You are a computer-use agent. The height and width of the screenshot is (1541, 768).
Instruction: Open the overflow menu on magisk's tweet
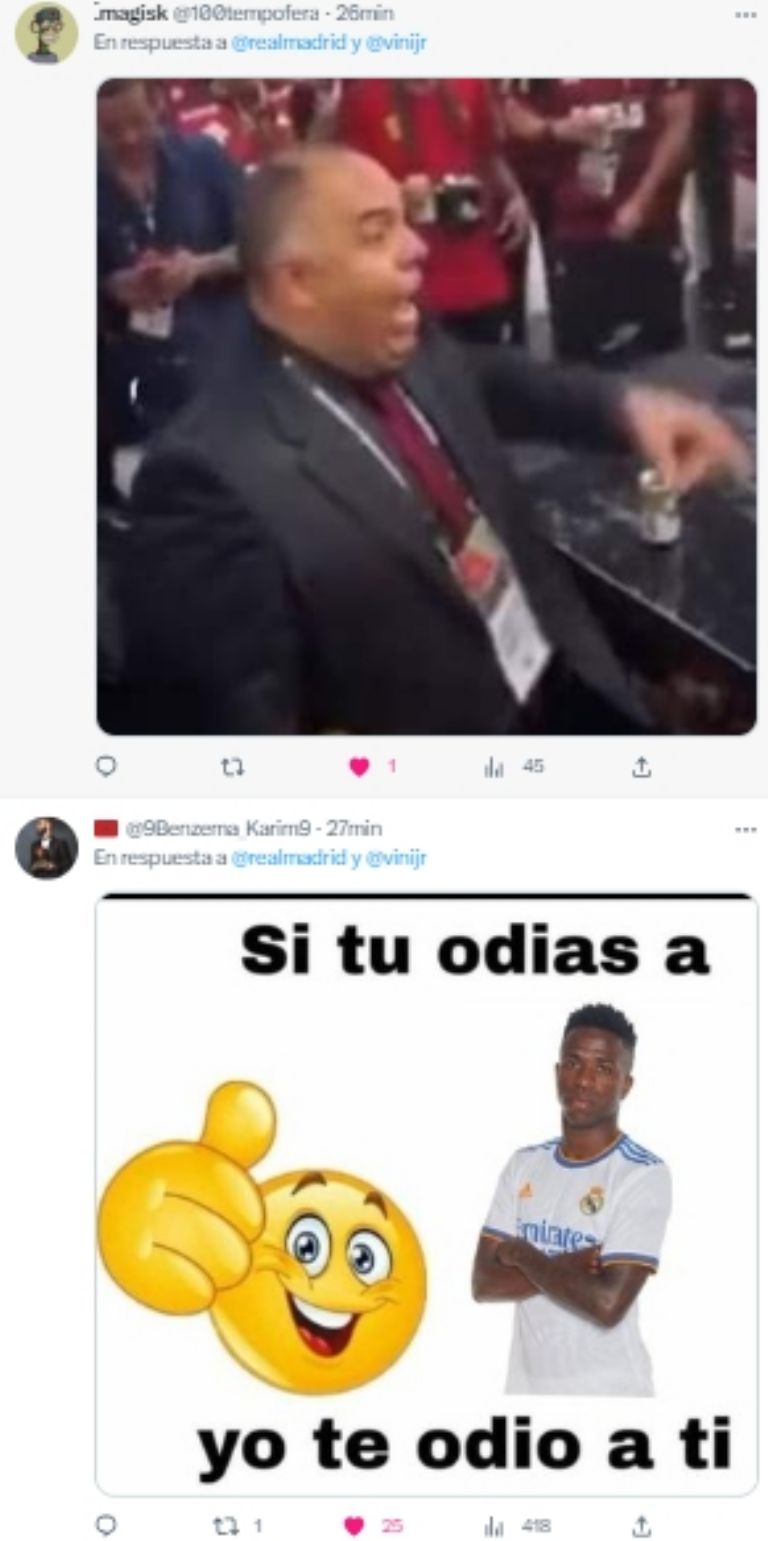point(745,14)
